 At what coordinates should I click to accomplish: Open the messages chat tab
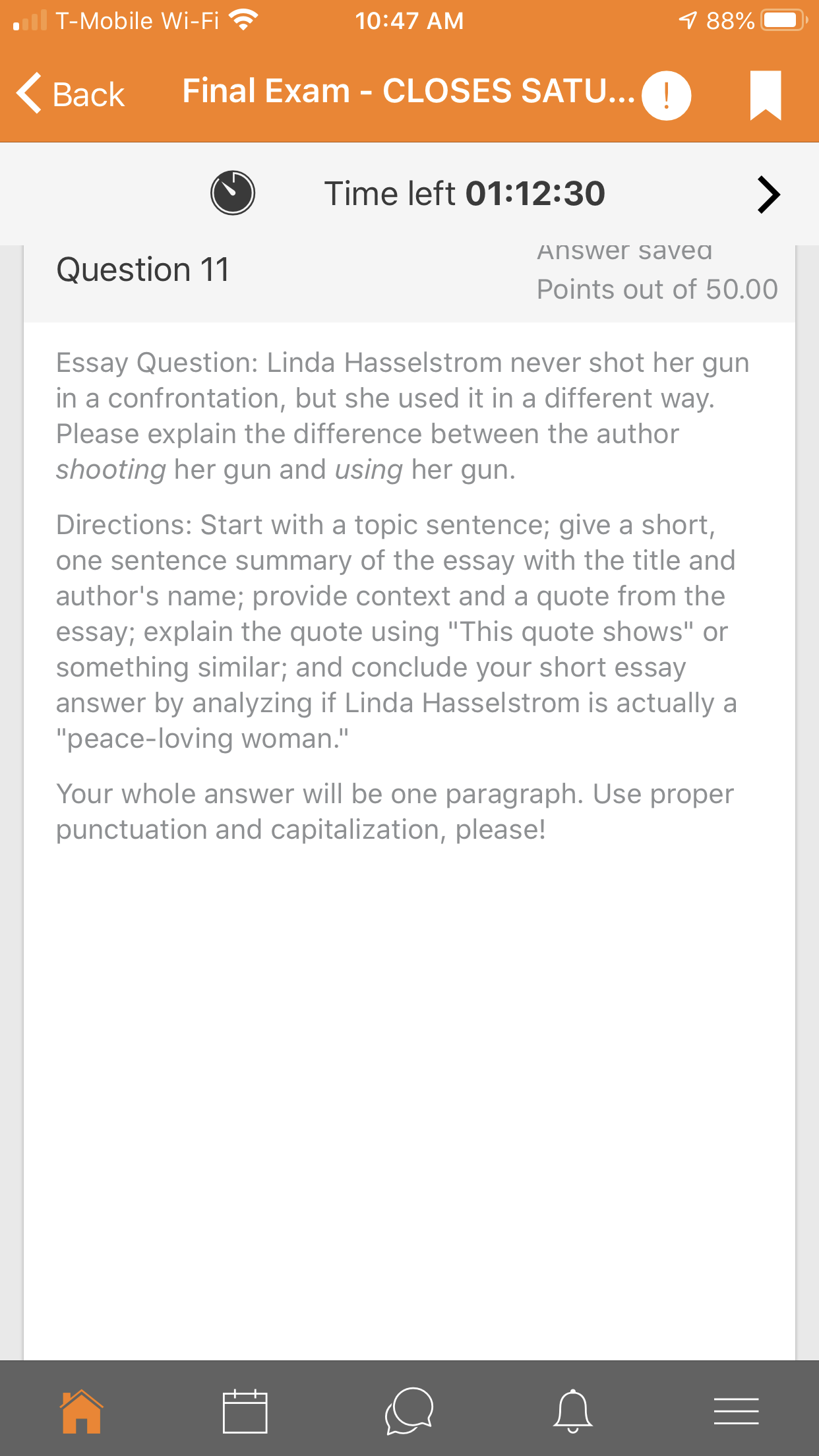click(409, 1411)
